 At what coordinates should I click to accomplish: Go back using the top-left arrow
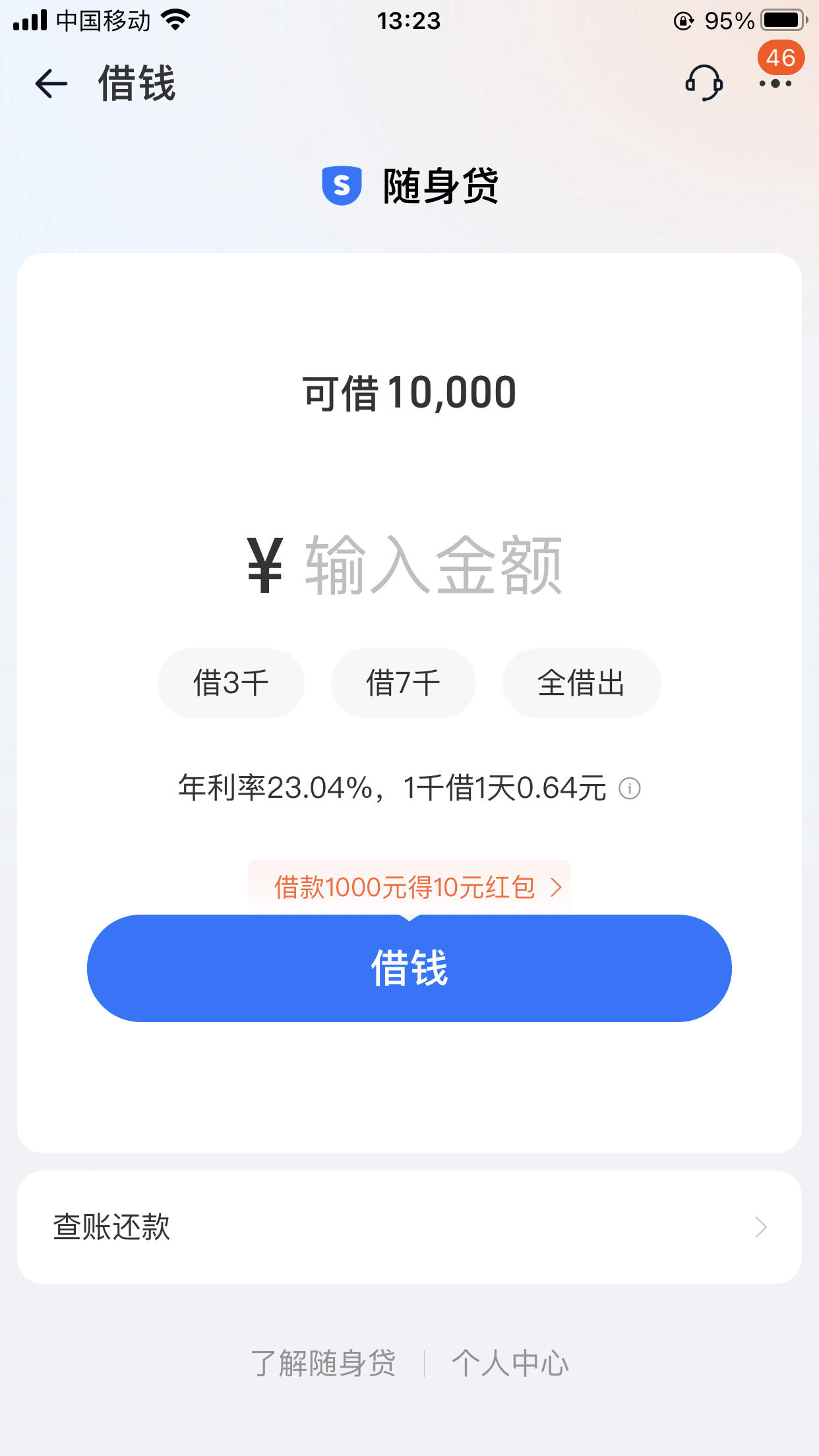51,84
